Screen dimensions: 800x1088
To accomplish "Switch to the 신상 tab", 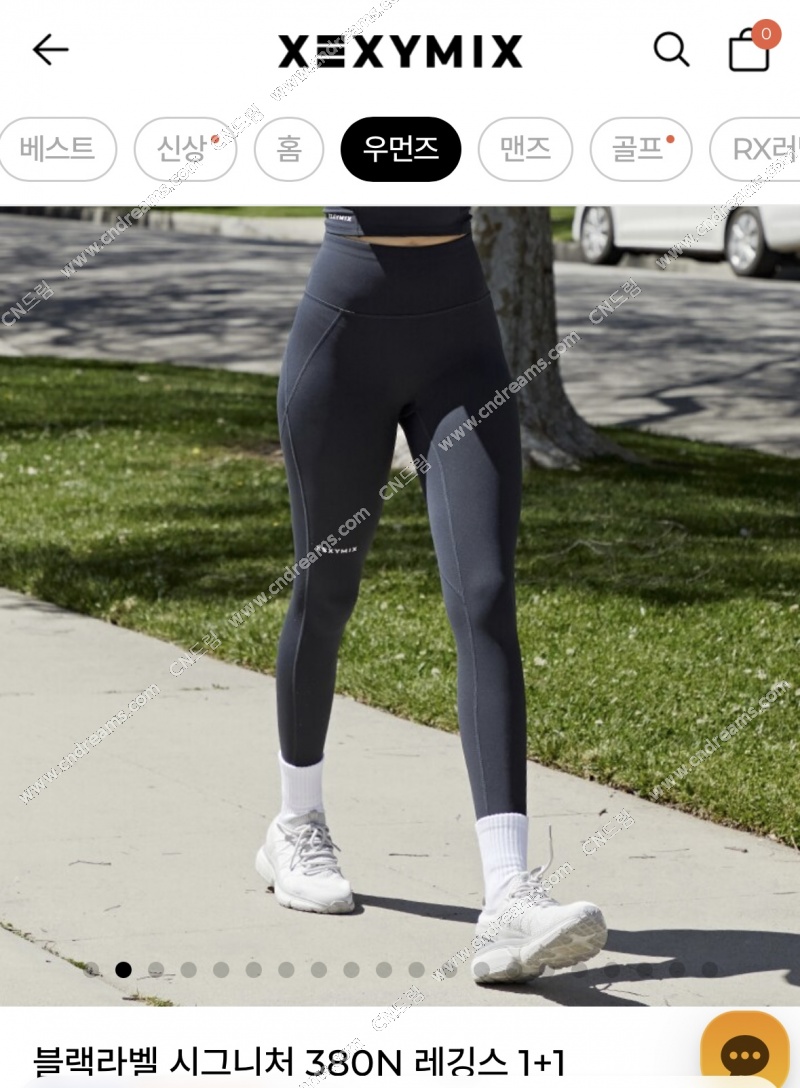I will point(185,149).
